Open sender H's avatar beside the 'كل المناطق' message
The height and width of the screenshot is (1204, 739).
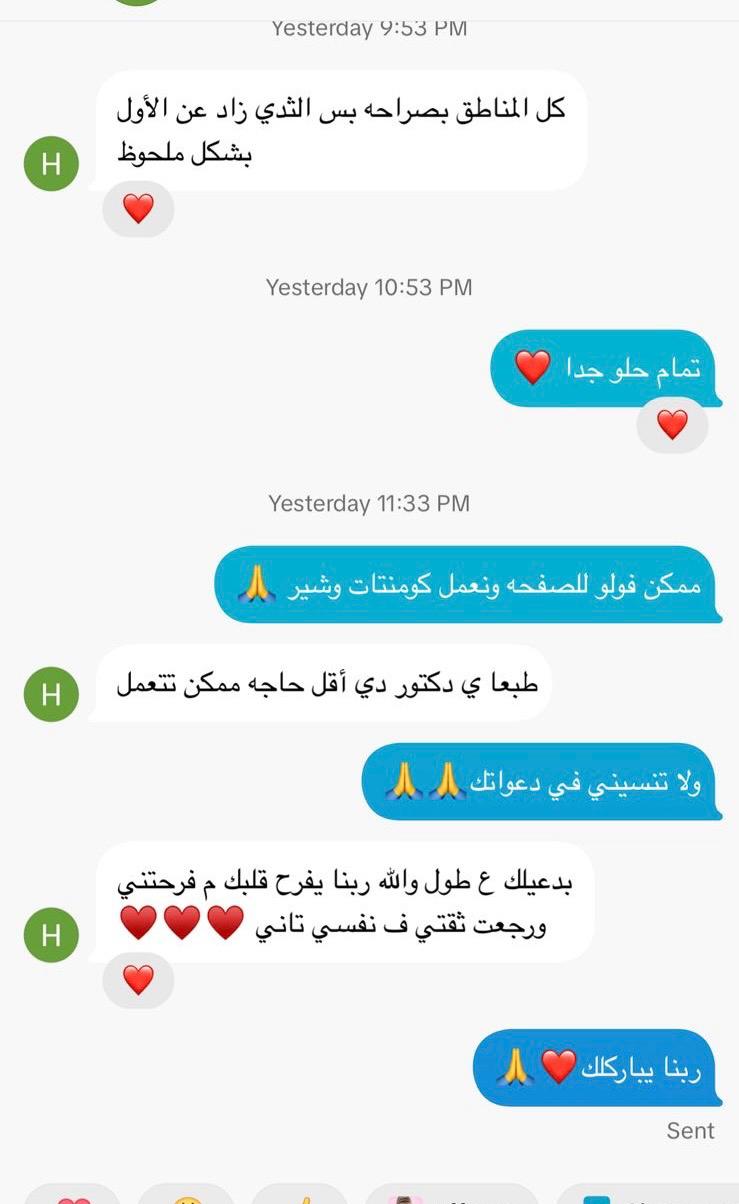(51, 163)
